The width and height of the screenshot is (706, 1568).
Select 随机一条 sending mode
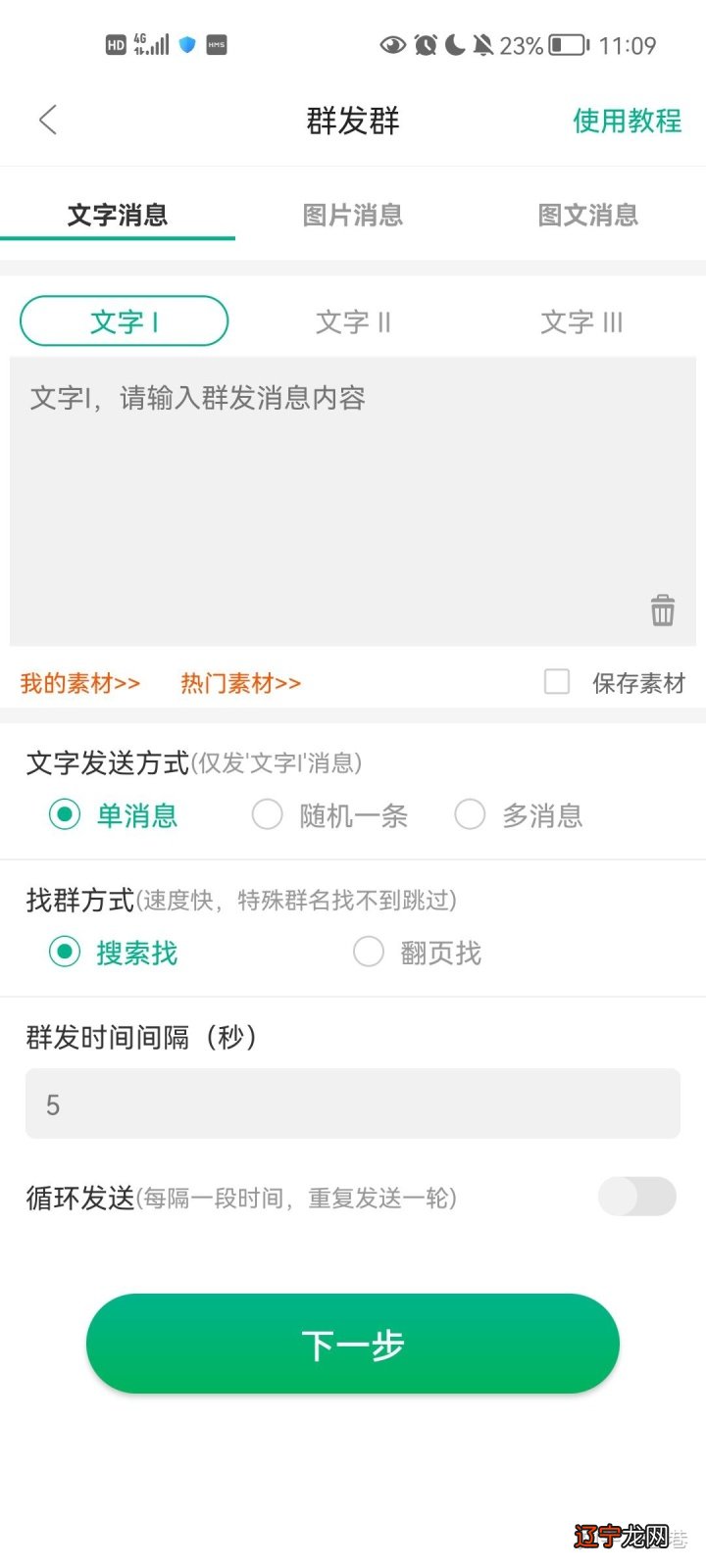click(267, 814)
